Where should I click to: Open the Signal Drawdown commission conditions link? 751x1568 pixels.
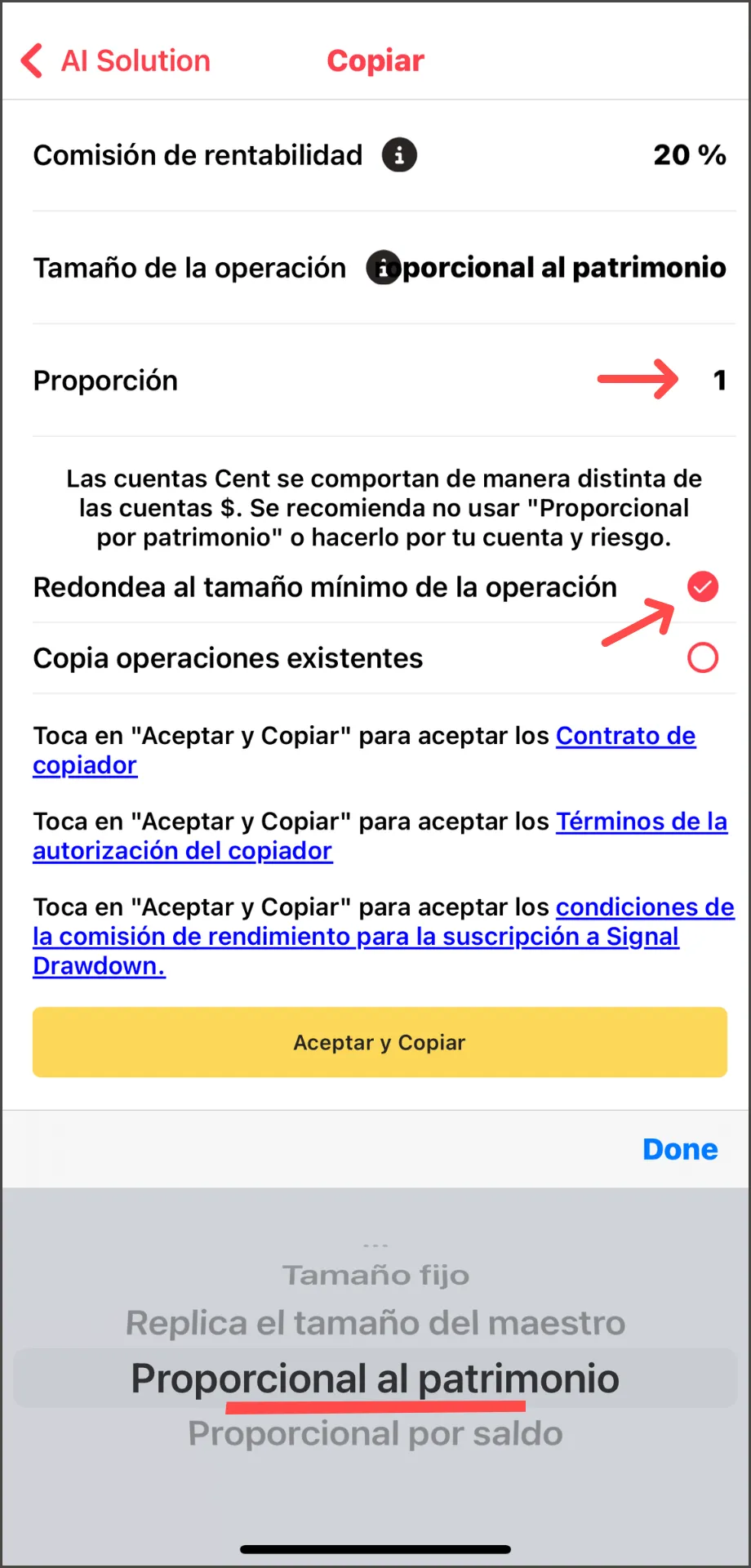coord(384,937)
